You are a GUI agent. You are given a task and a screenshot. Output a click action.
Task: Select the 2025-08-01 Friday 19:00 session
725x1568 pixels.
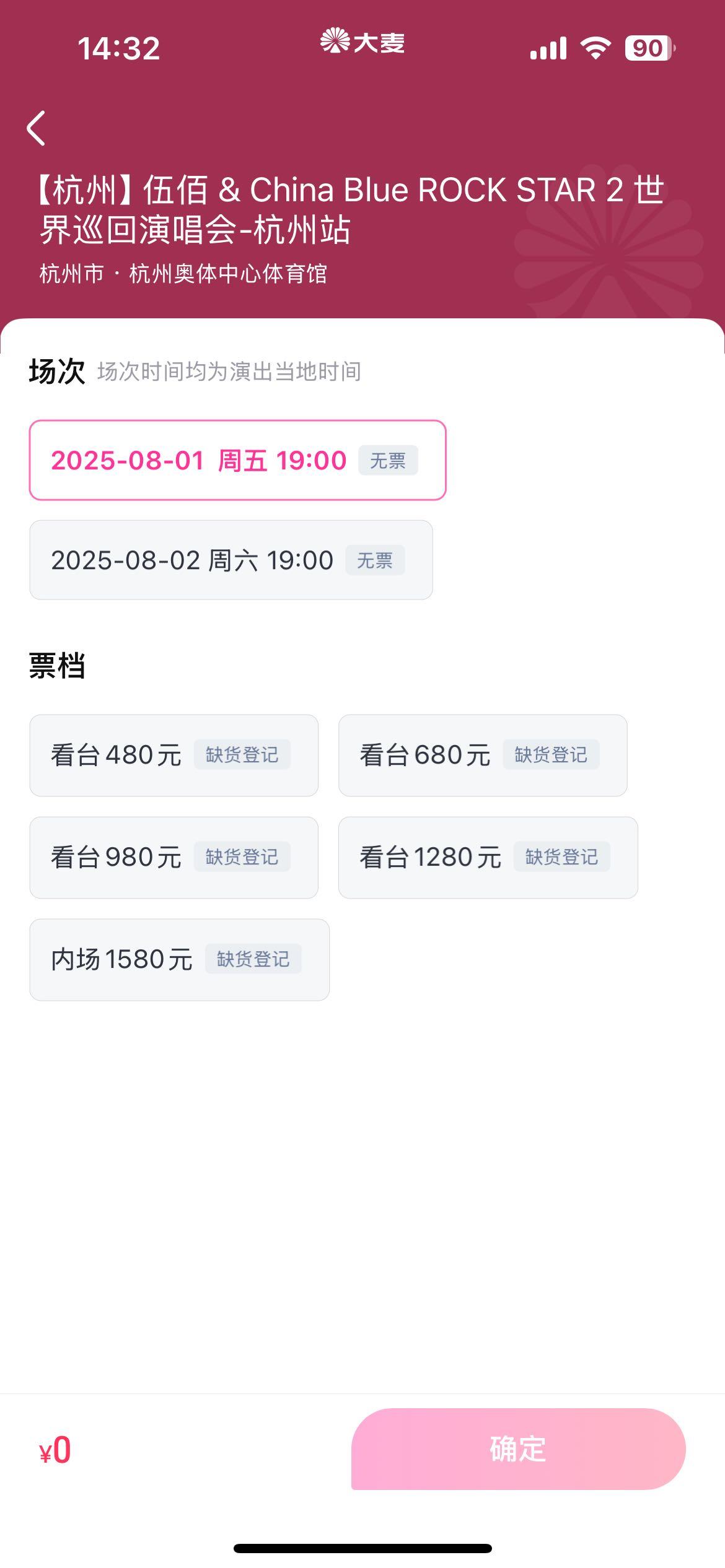pyautogui.click(x=238, y=460)
